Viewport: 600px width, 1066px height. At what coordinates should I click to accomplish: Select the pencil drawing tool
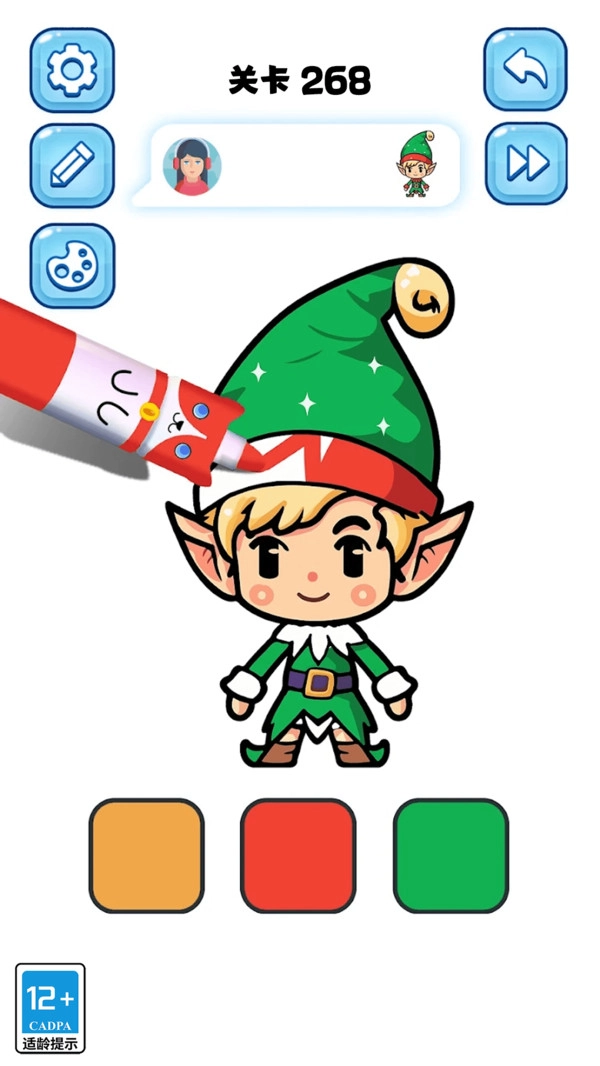click(x=72, y=166)
